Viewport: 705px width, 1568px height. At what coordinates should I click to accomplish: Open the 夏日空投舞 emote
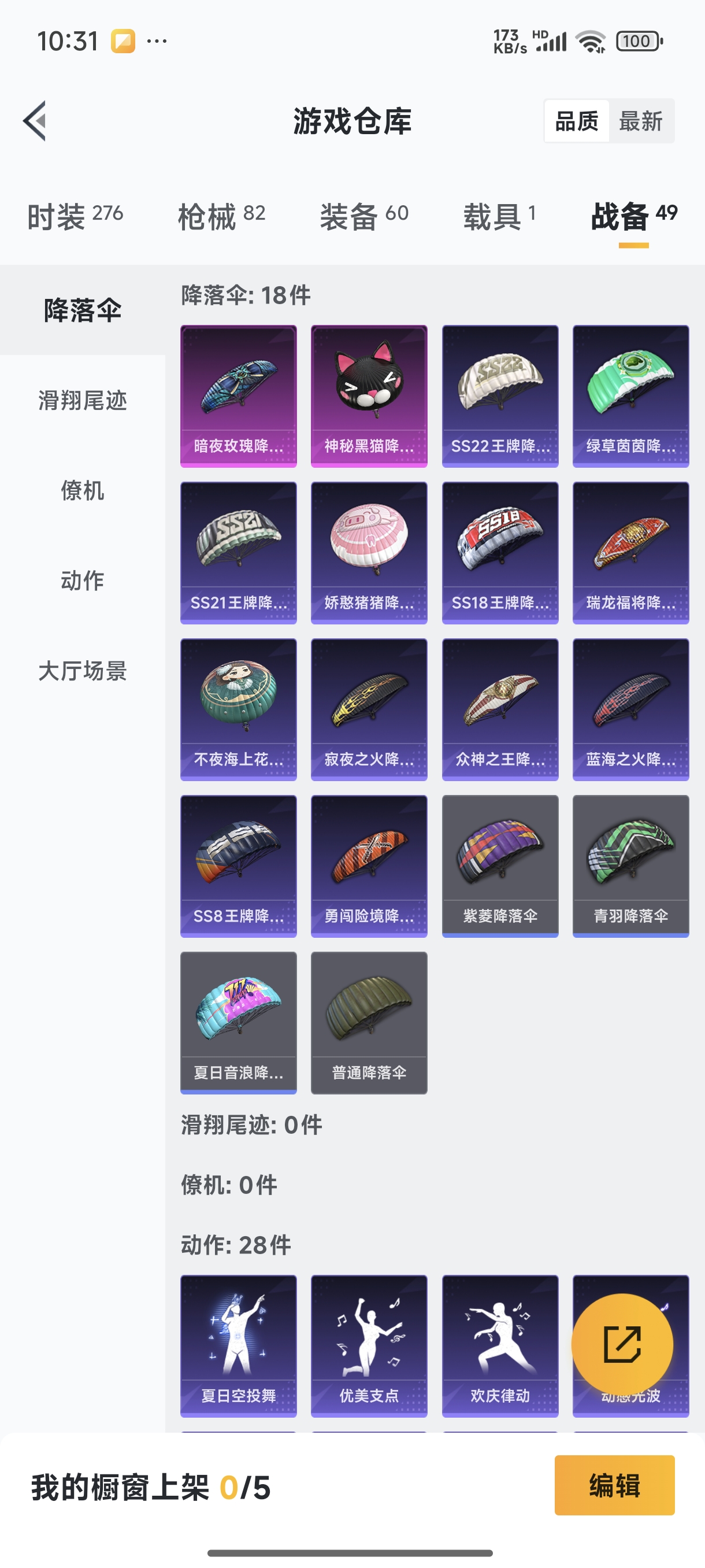coord(239,1345)
